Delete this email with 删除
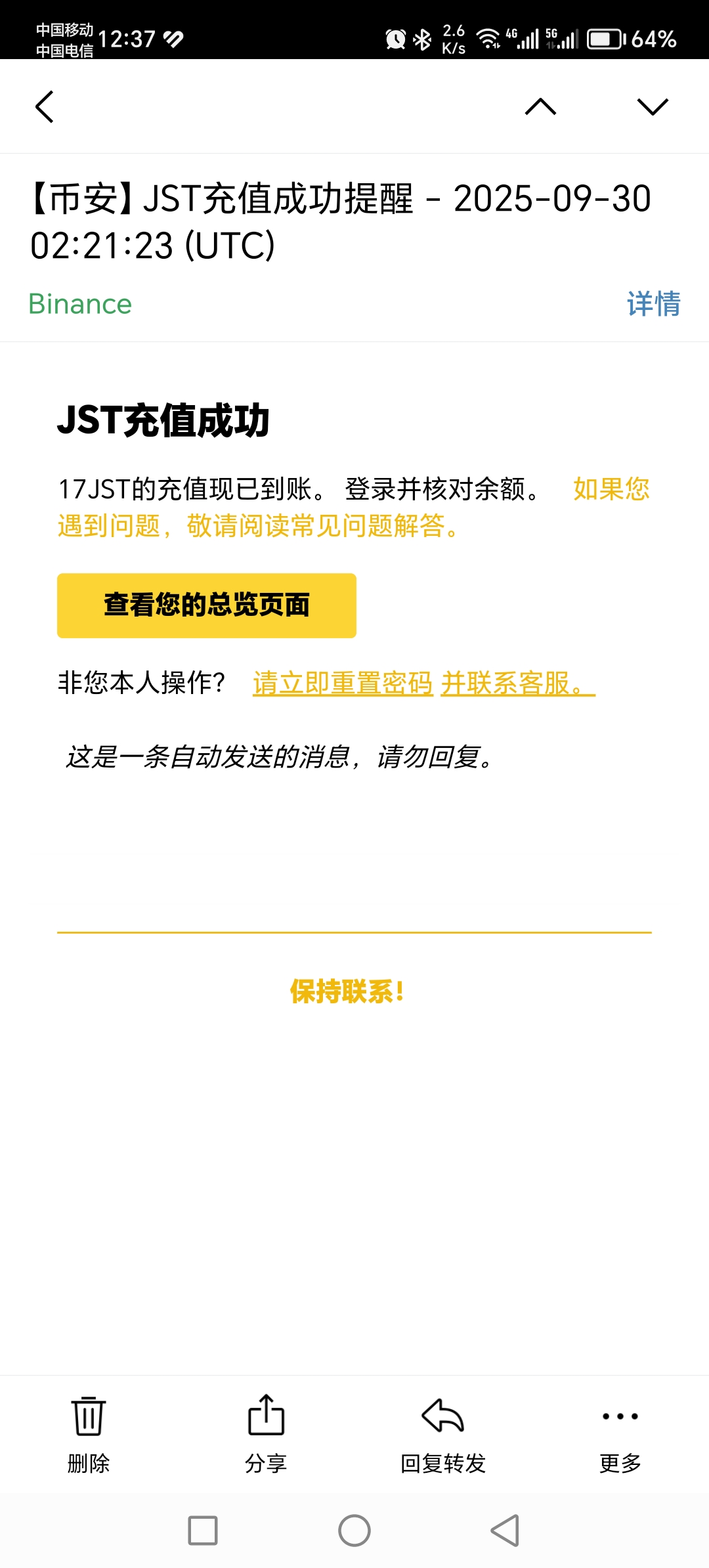The width and height of the screenshot is (709, 1568). point(89,1435)
